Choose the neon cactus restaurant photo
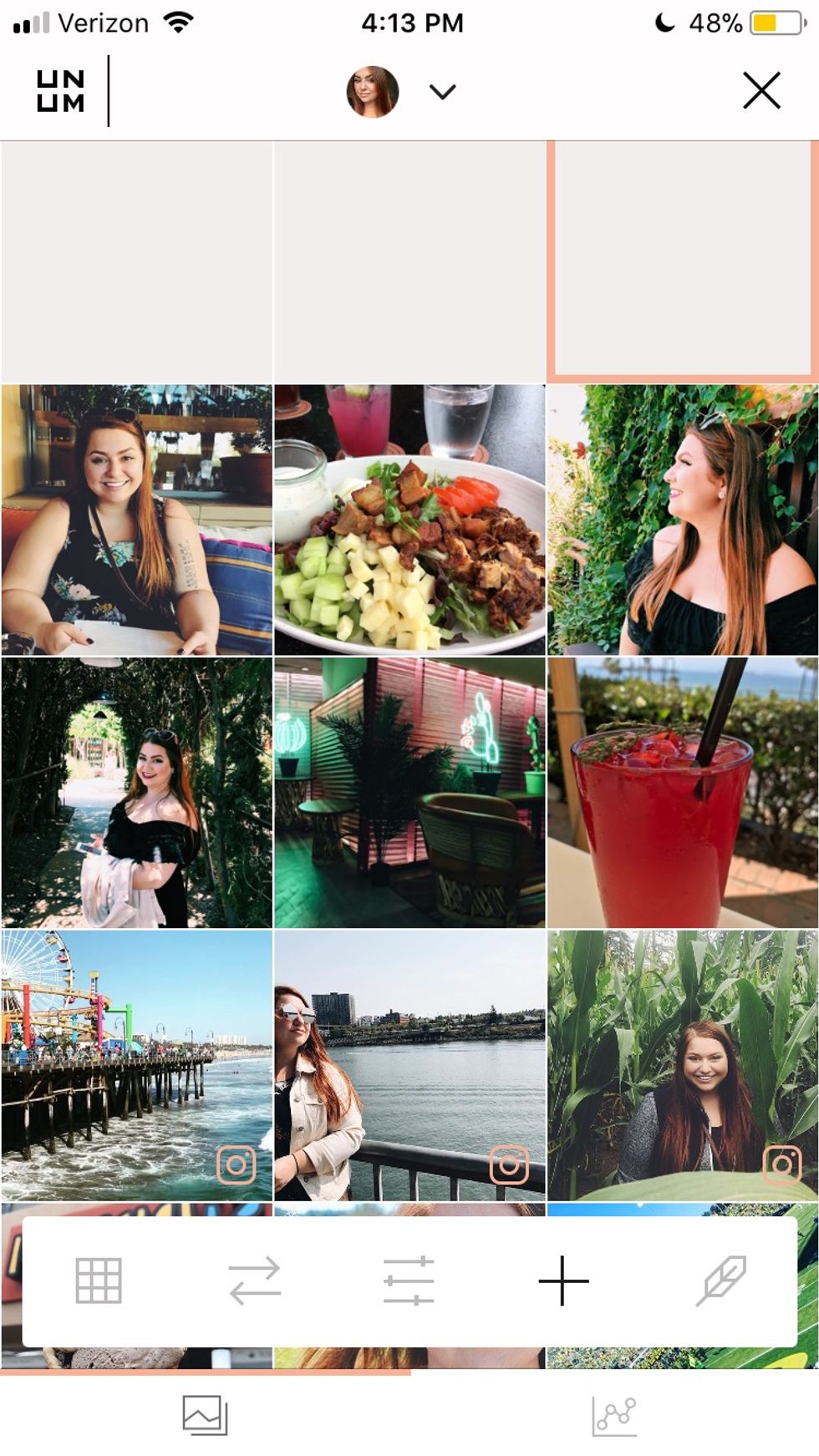The width and height of the screenshot is (819, 1456). click(409, 792)
